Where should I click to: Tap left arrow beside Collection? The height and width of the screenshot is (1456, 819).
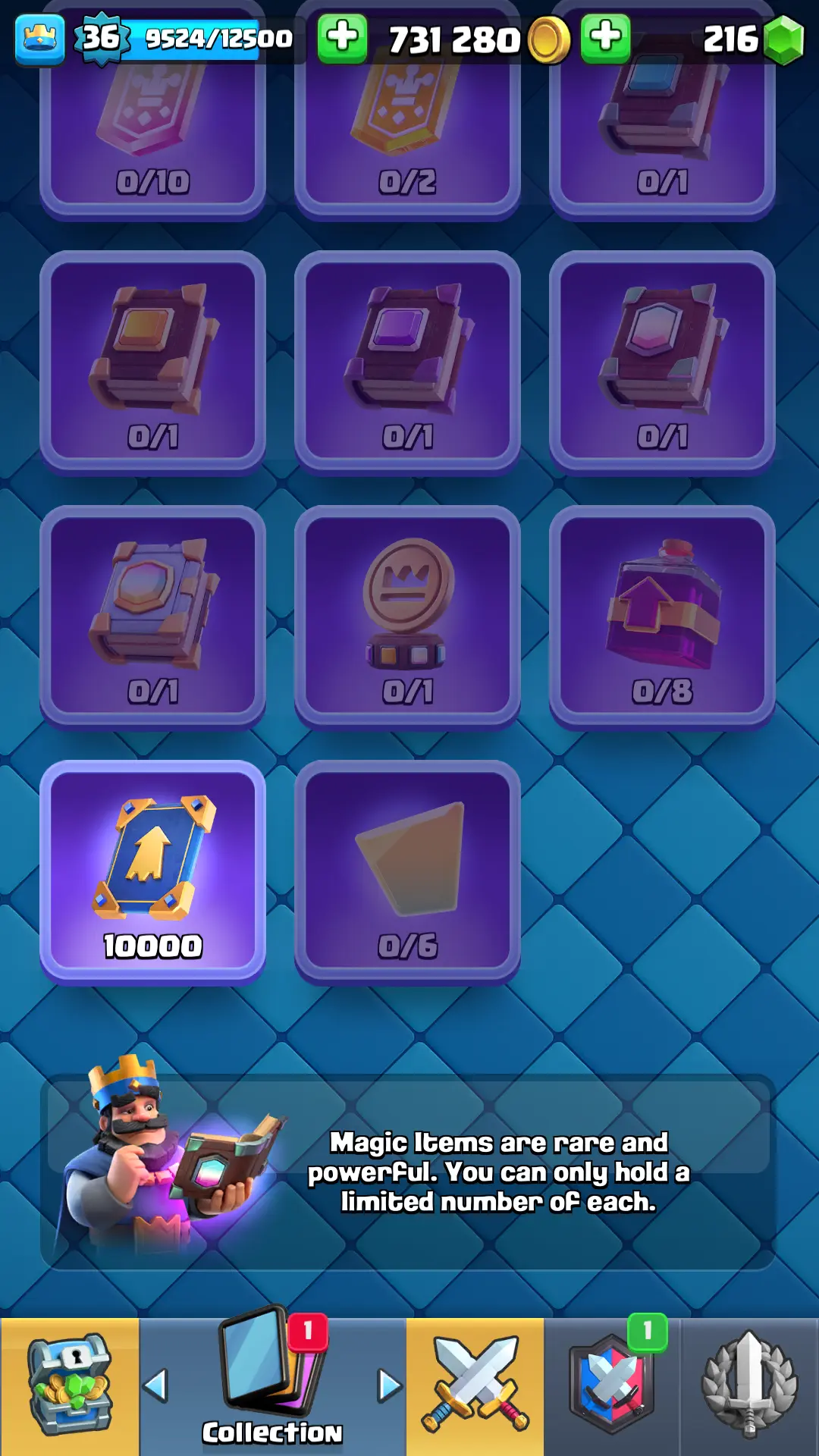tap(155, 1386)
